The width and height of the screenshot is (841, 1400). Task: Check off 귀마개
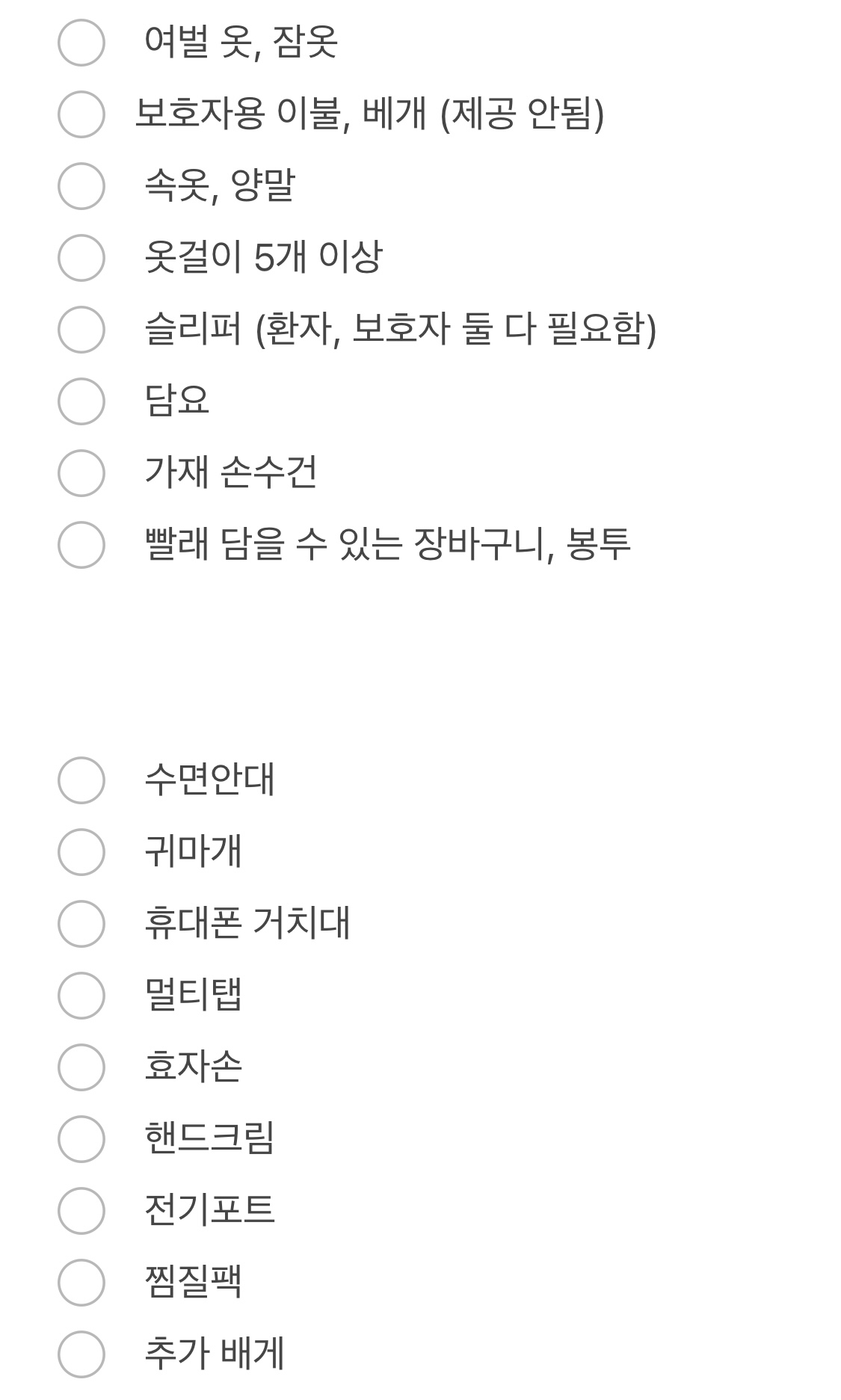point(81,852)
